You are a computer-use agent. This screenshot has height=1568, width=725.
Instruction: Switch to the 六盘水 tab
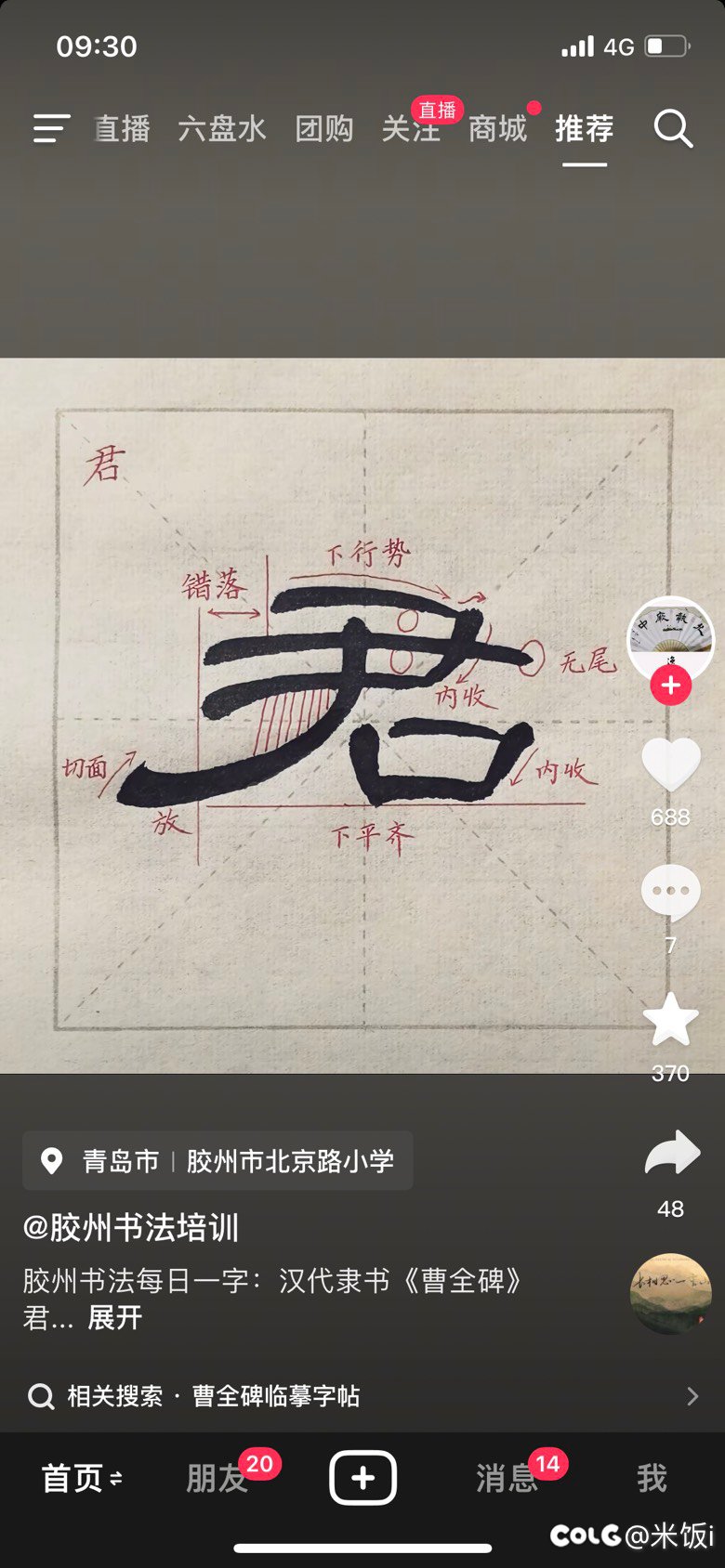pyautogui.click(x=222, y=129)
